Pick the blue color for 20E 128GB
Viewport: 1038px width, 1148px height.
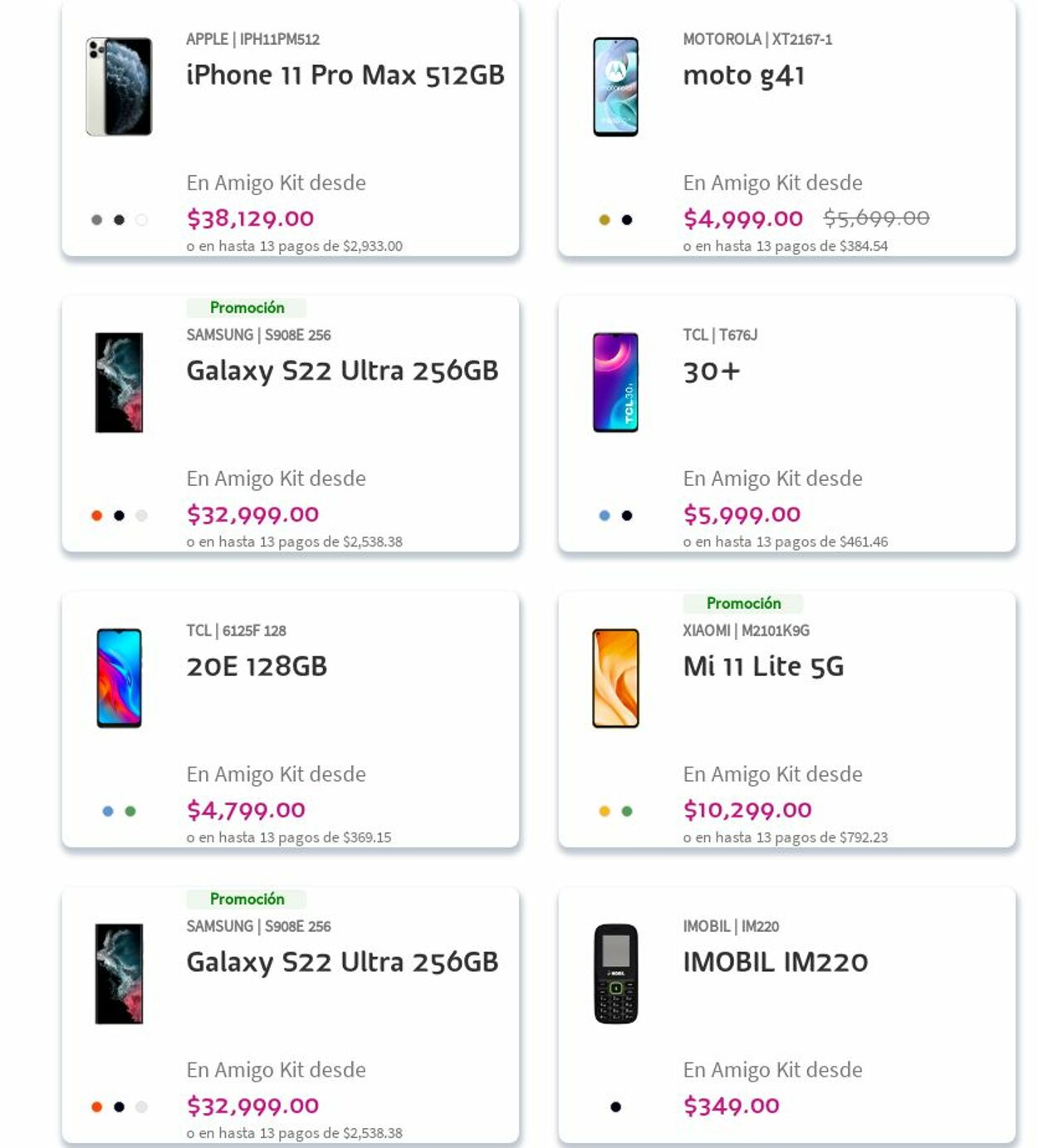pyautogui.click(x=108, y=812)
